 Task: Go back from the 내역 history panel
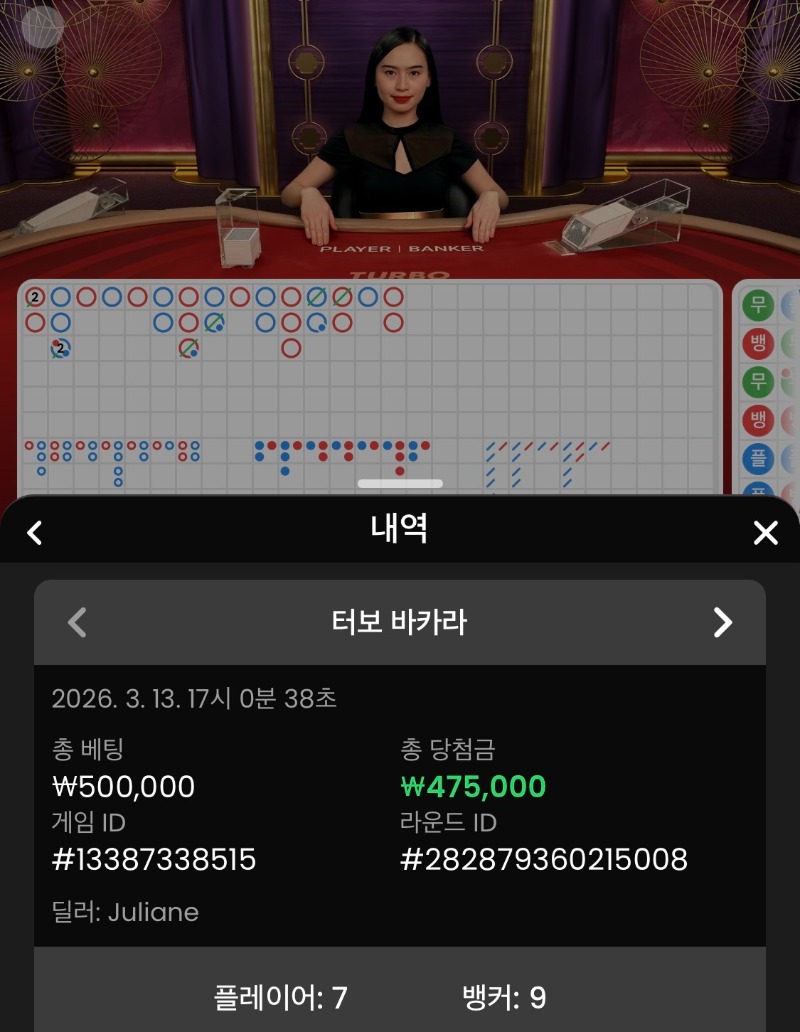pyautogui.click(x=35, y=532)
